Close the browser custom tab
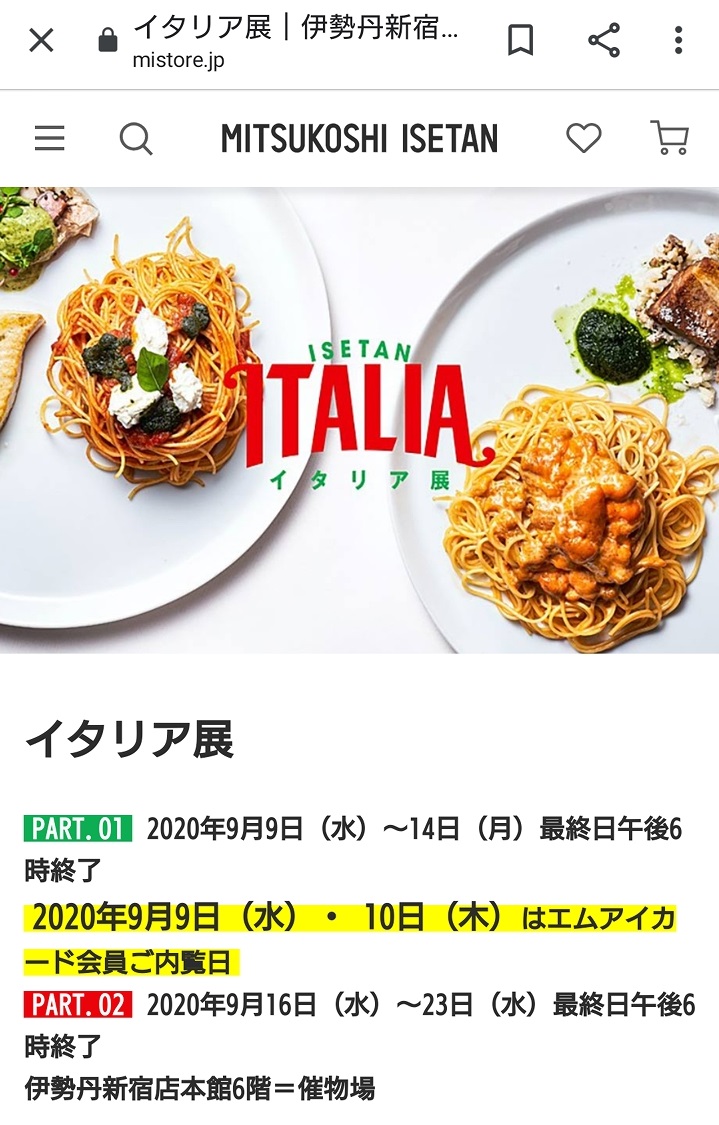This screenshot has height=1125, width=719. (x=41, y=41)
